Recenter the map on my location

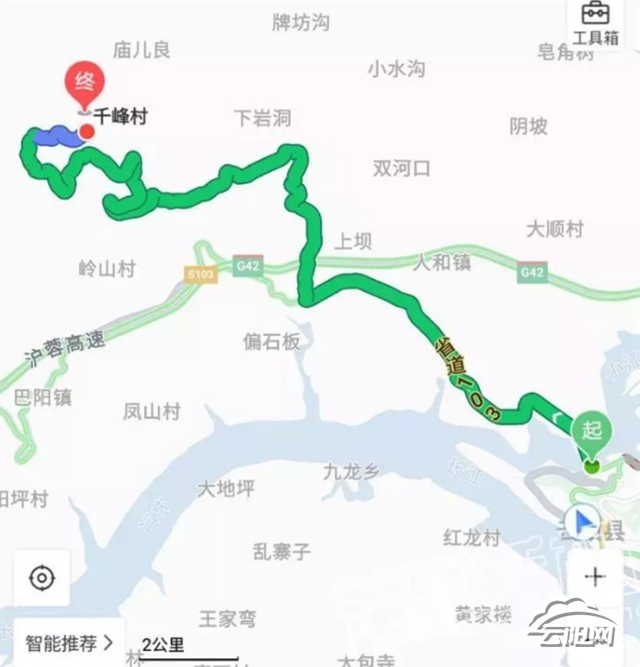tap(41, 578)
